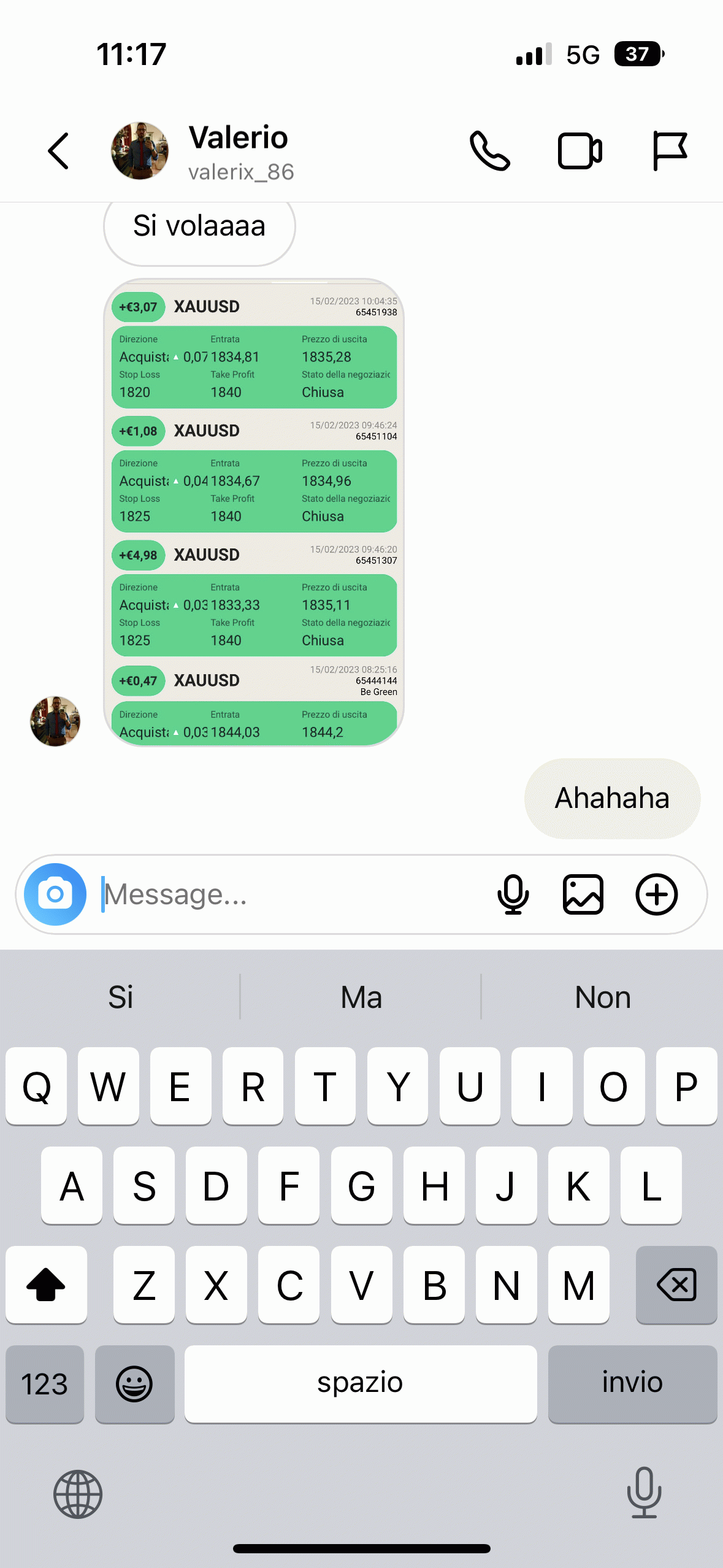The width and height of the screenshot is (723, 1568).
Task: Open the XAUUSD trades screenshot Valerio sent
Action: [254, 512]
